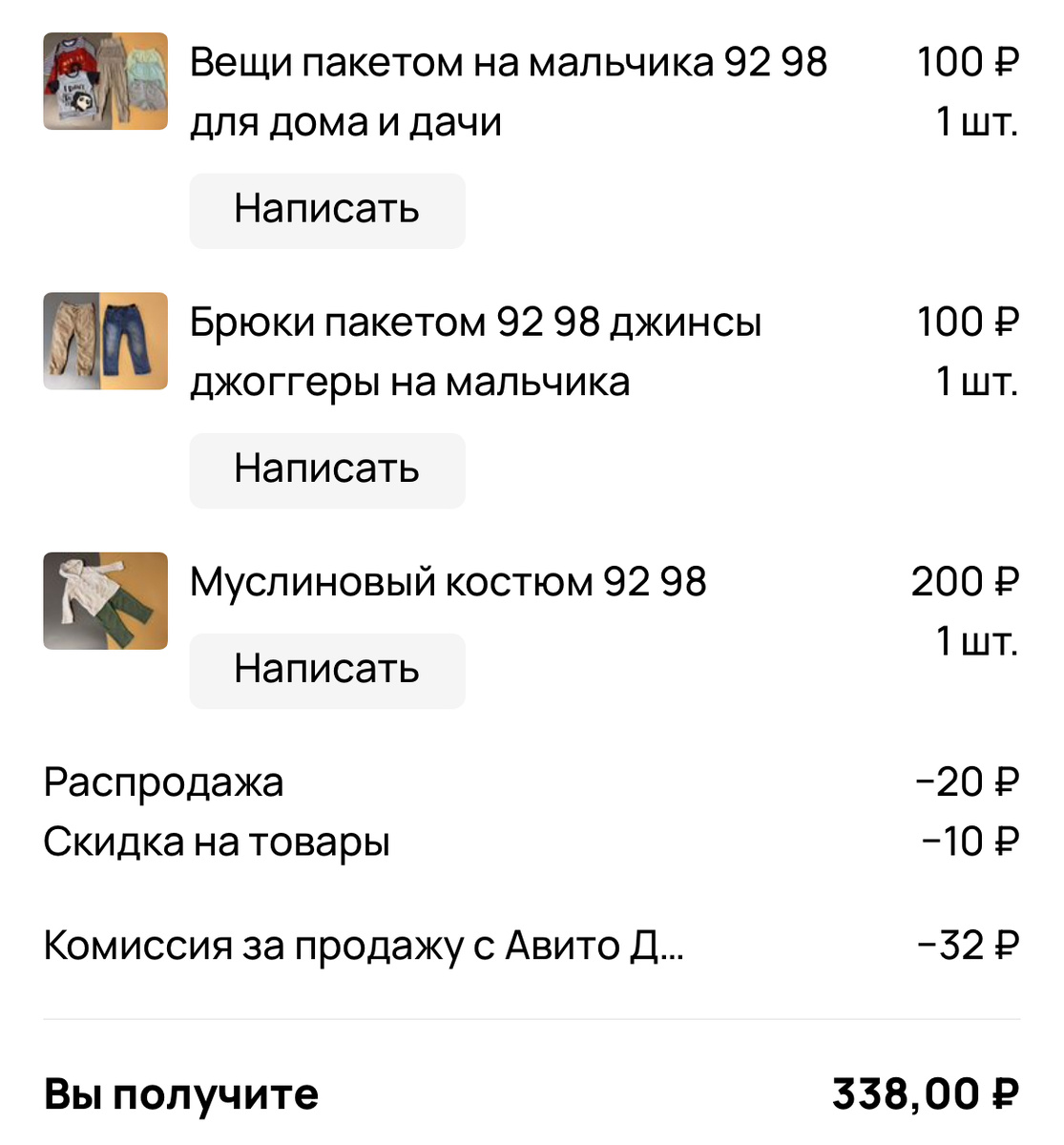The image size is (1064, 1145).
Task: Click the −10 ₽ item discount amount
Action: pyautogui.click(x=972, y=842)
